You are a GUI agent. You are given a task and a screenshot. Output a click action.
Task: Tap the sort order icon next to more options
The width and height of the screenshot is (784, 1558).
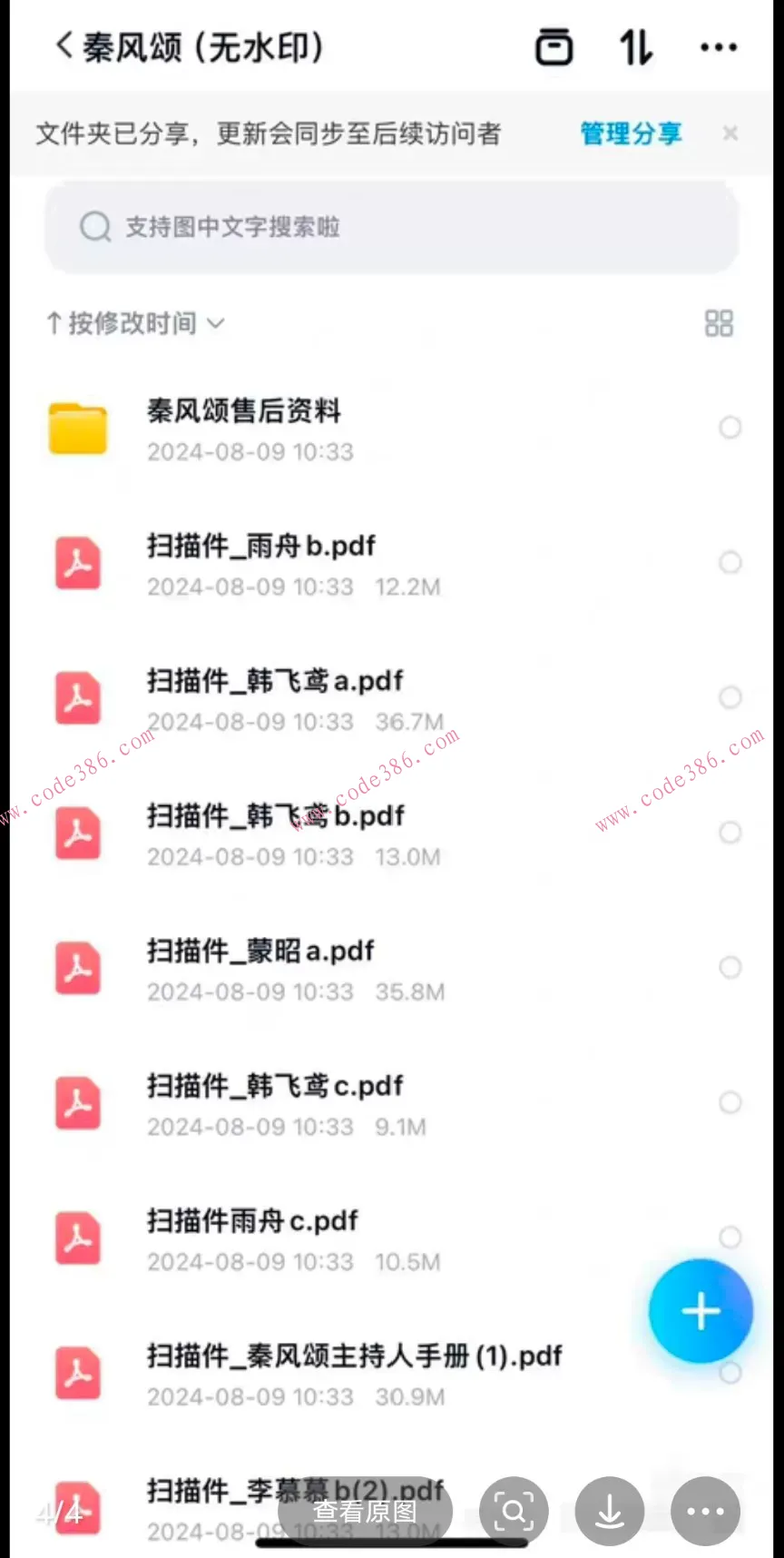[635, 46]
